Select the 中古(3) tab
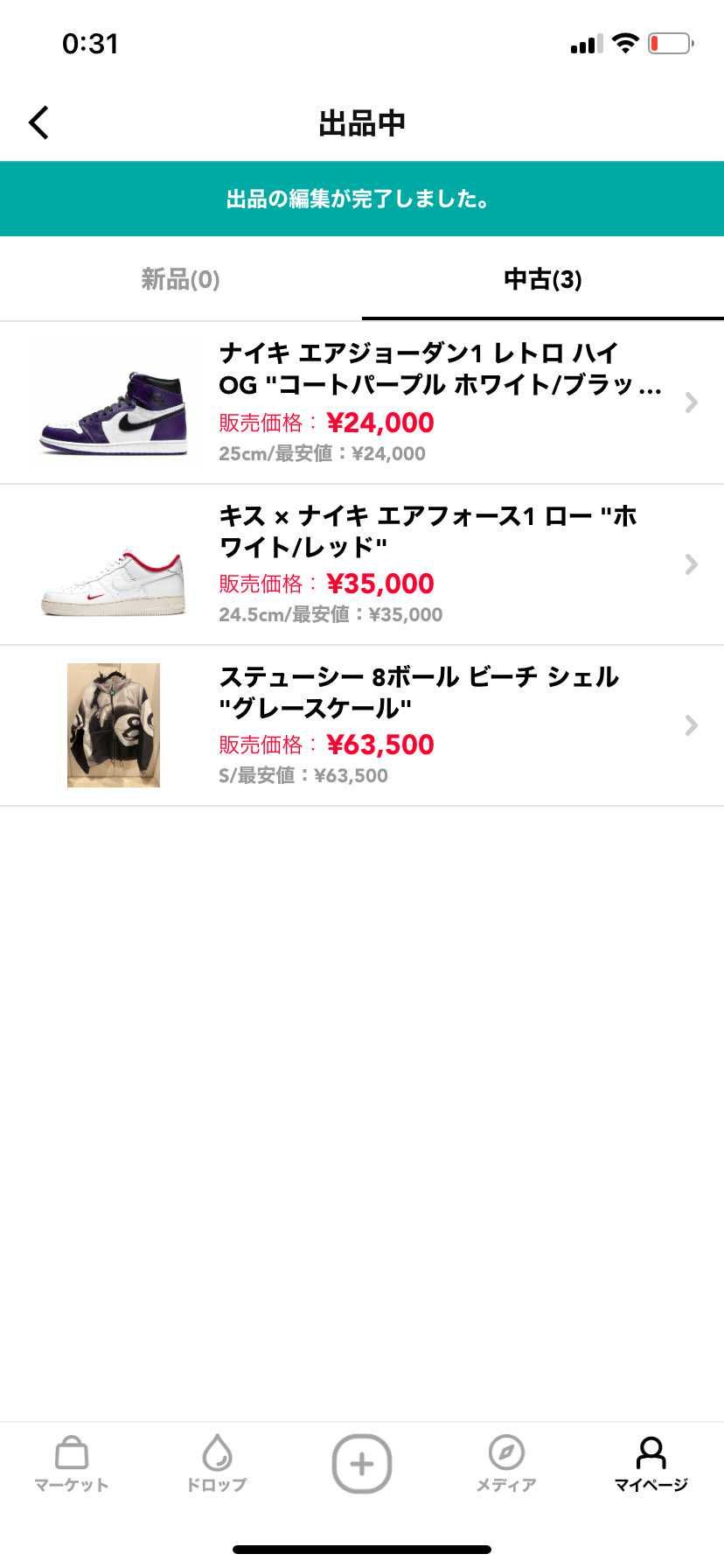The height and width of the screenshot is (1568, 724). pos(542,279)
